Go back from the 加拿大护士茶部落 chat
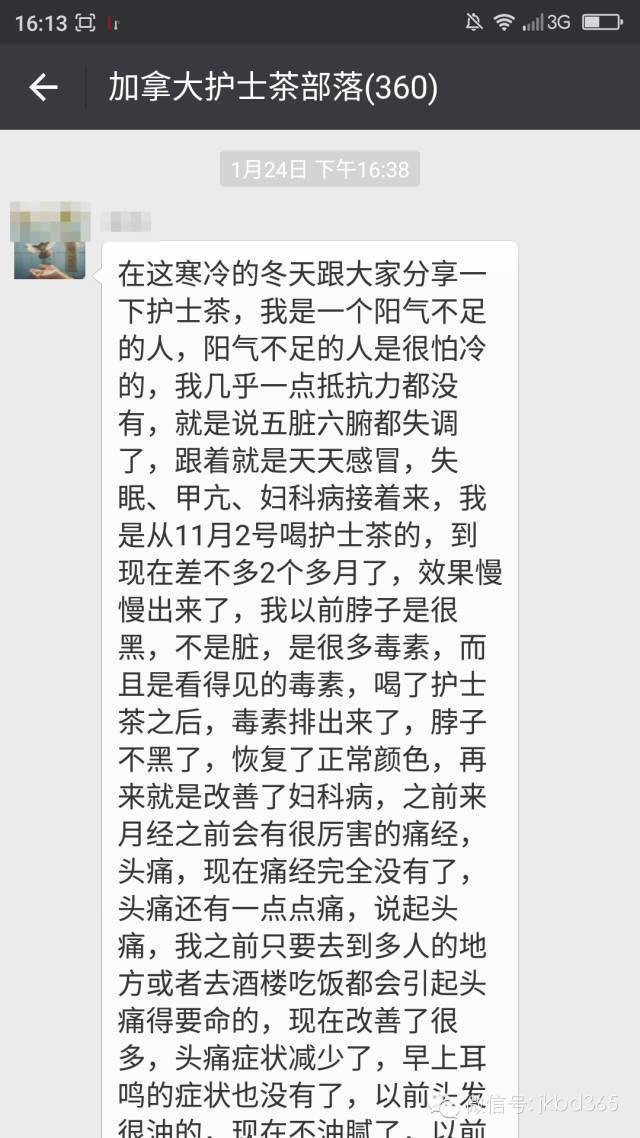 43,88
